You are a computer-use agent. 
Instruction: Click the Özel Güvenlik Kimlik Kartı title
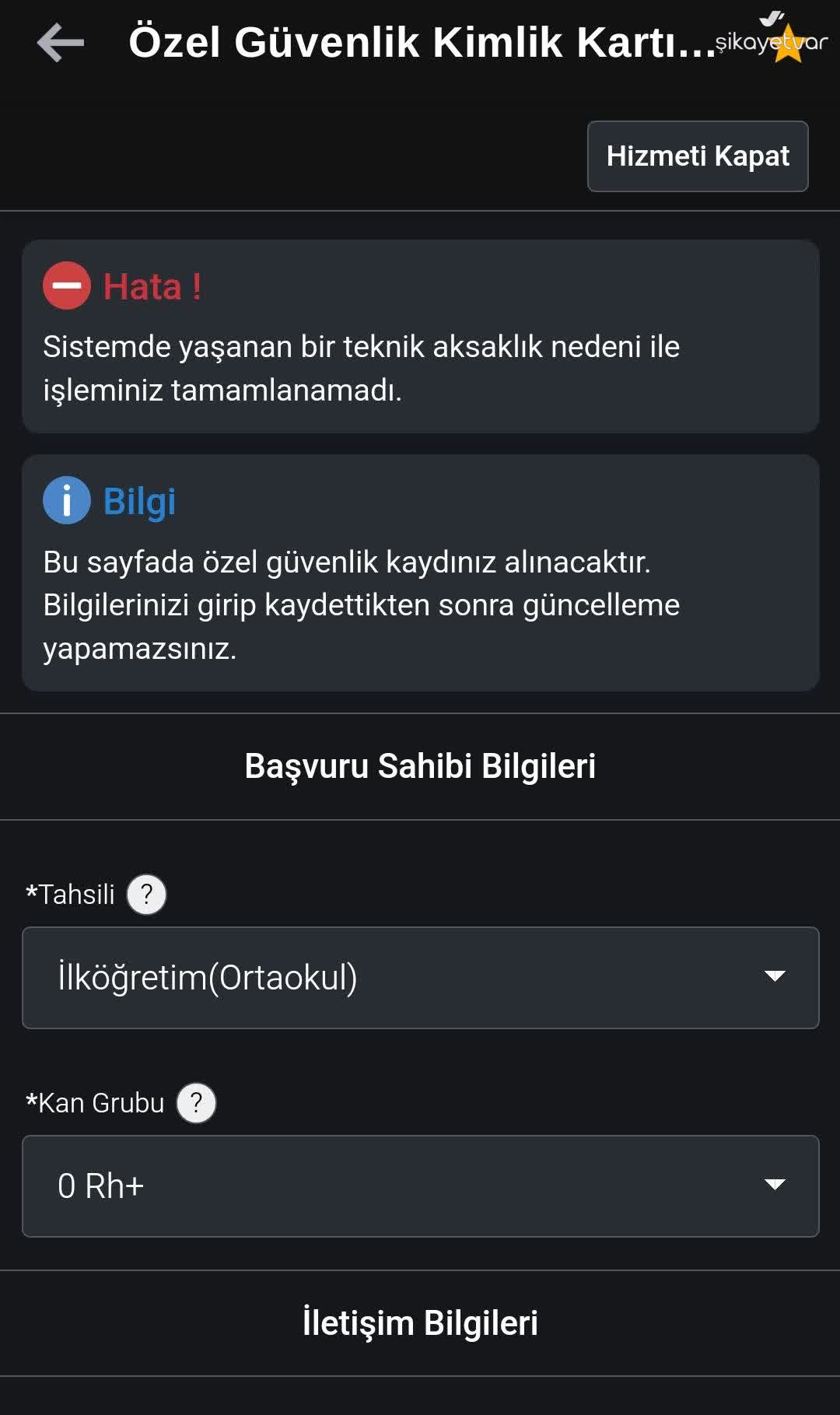tap(420, 43)
